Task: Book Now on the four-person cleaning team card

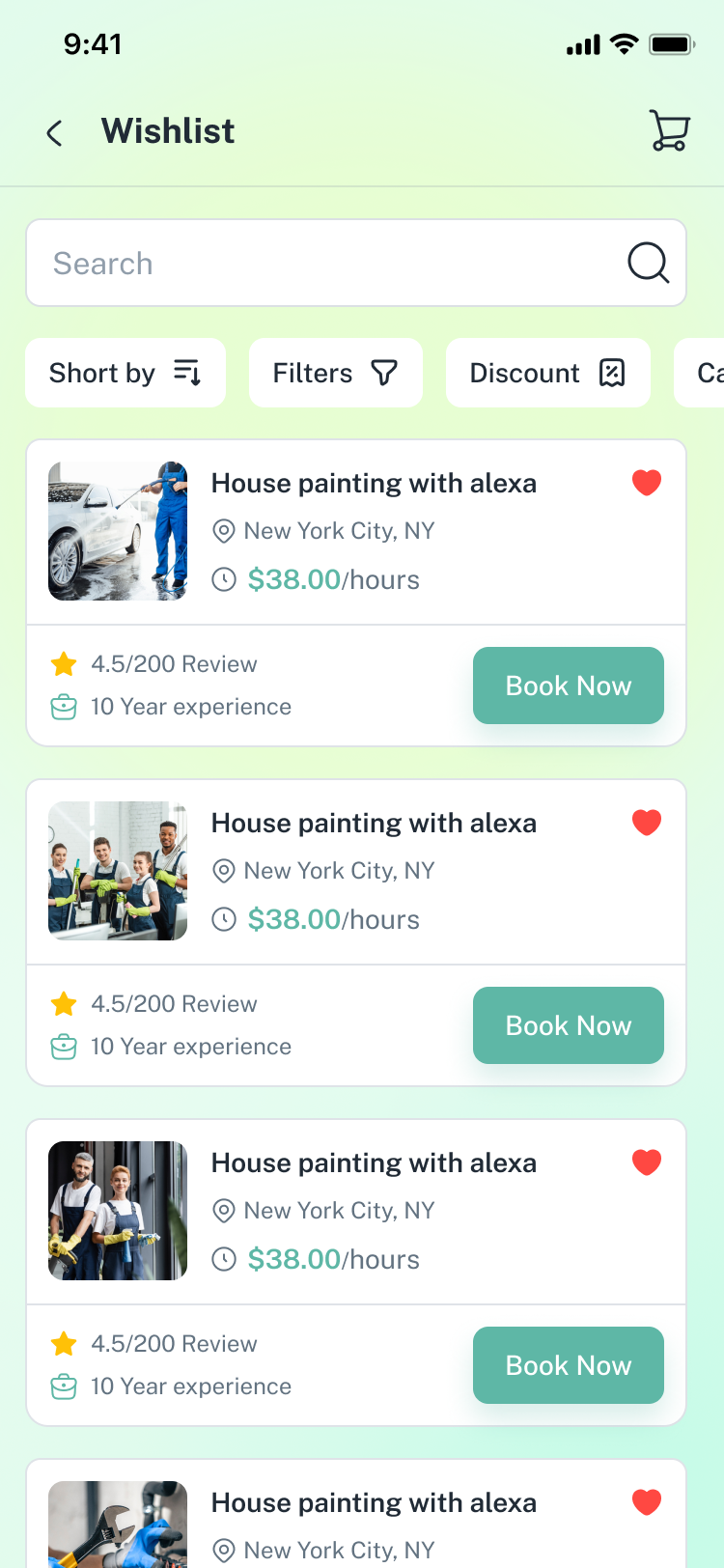Action: [568, 1025]
